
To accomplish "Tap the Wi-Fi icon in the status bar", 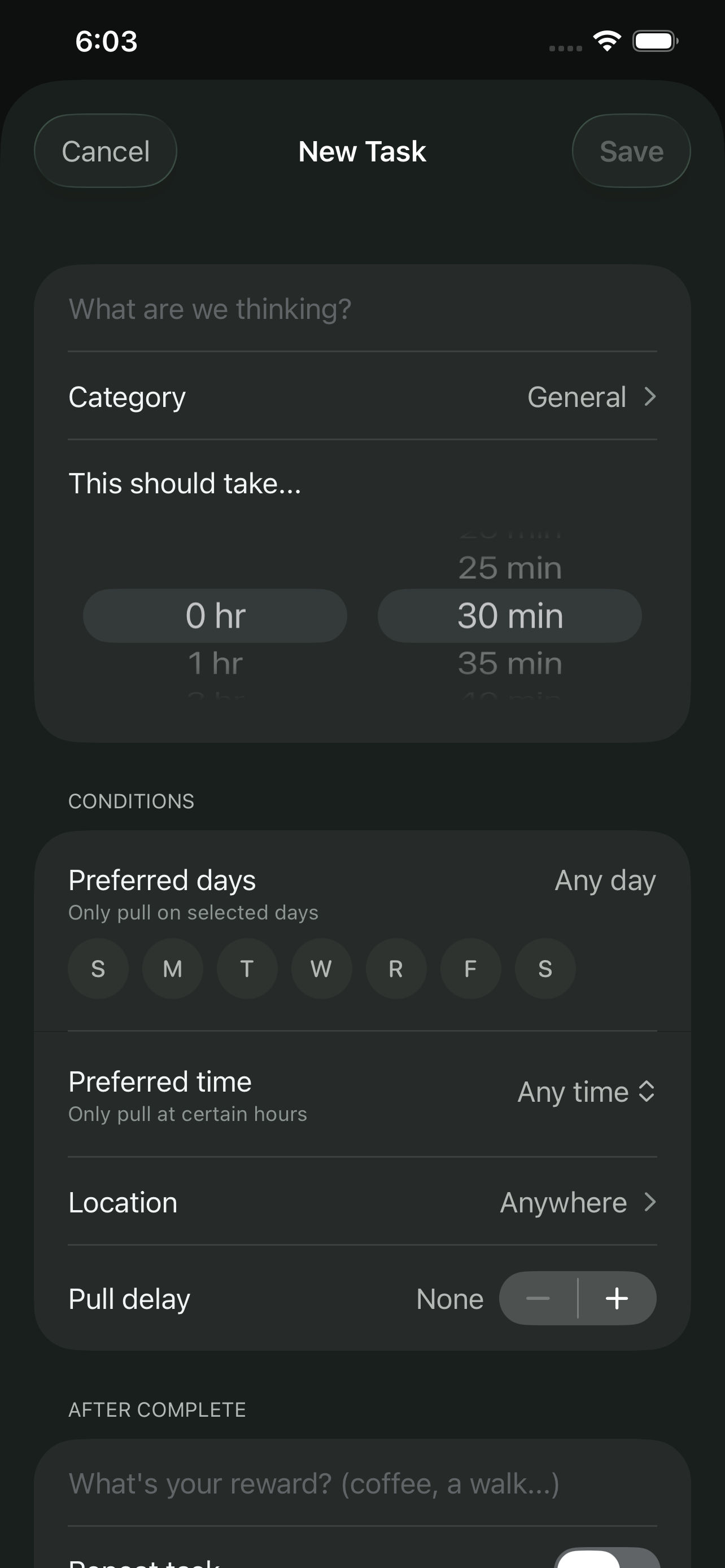I will click(x=606, y=40).
